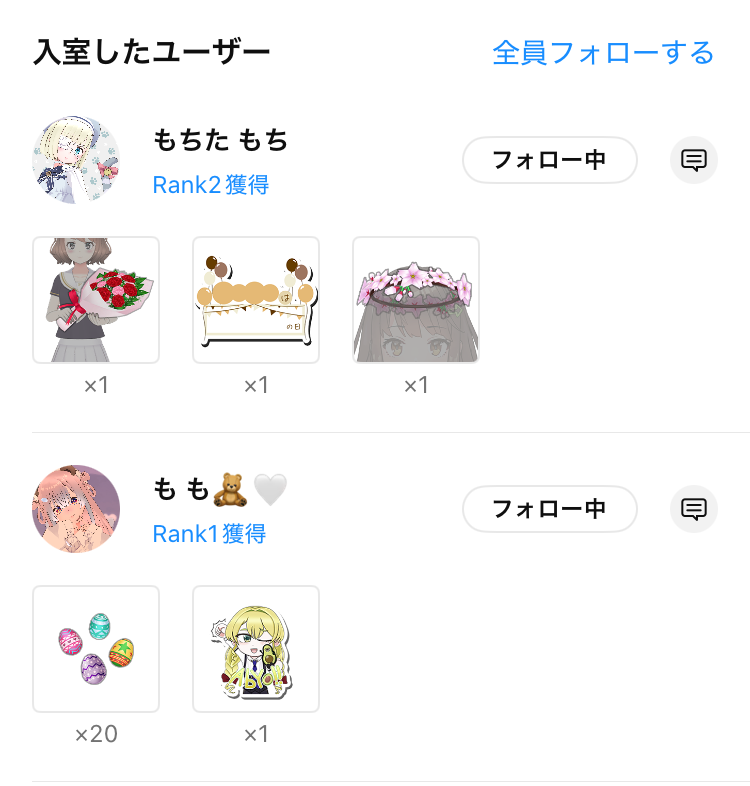The width and height of the screenshot is (750, 786).
Task: View the blonde character sticker gift
Action: click(256, 649)
